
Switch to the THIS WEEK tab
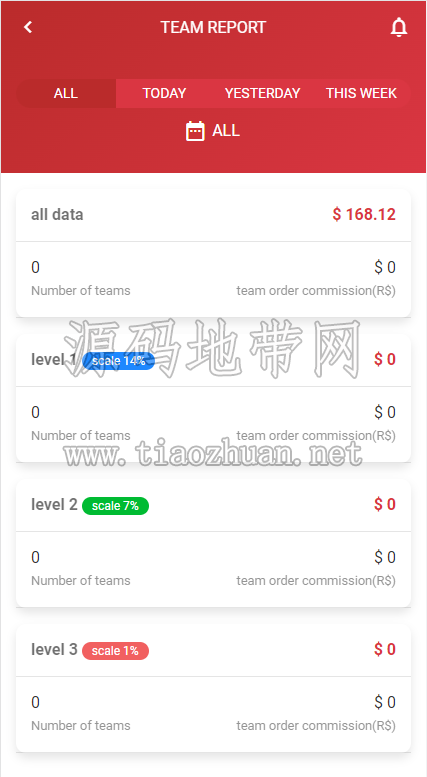coord(361,93)
